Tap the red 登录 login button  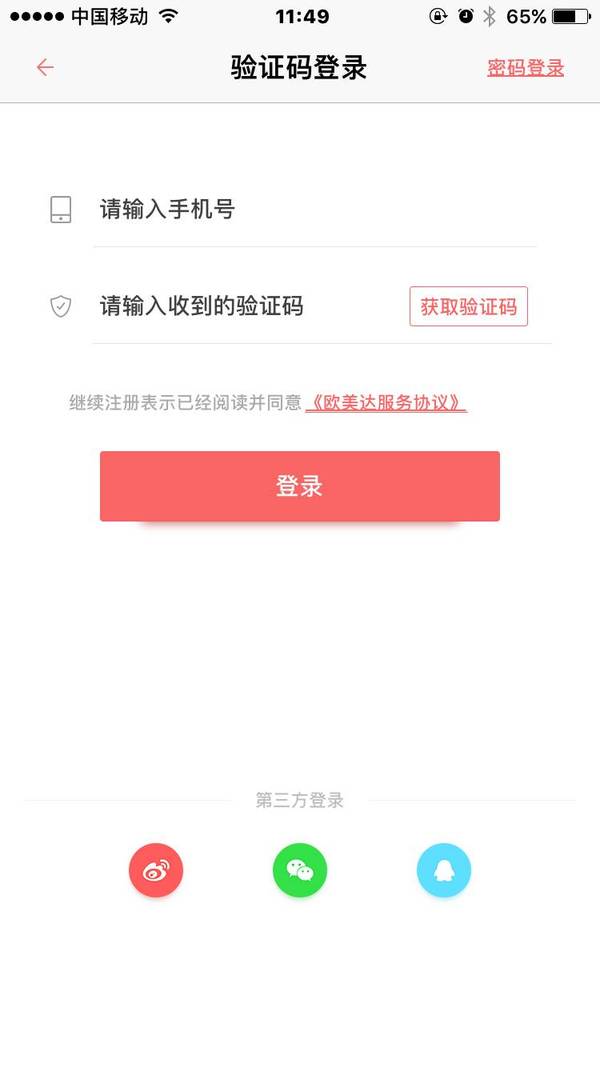pyautogui.click(x=300, y=486)
